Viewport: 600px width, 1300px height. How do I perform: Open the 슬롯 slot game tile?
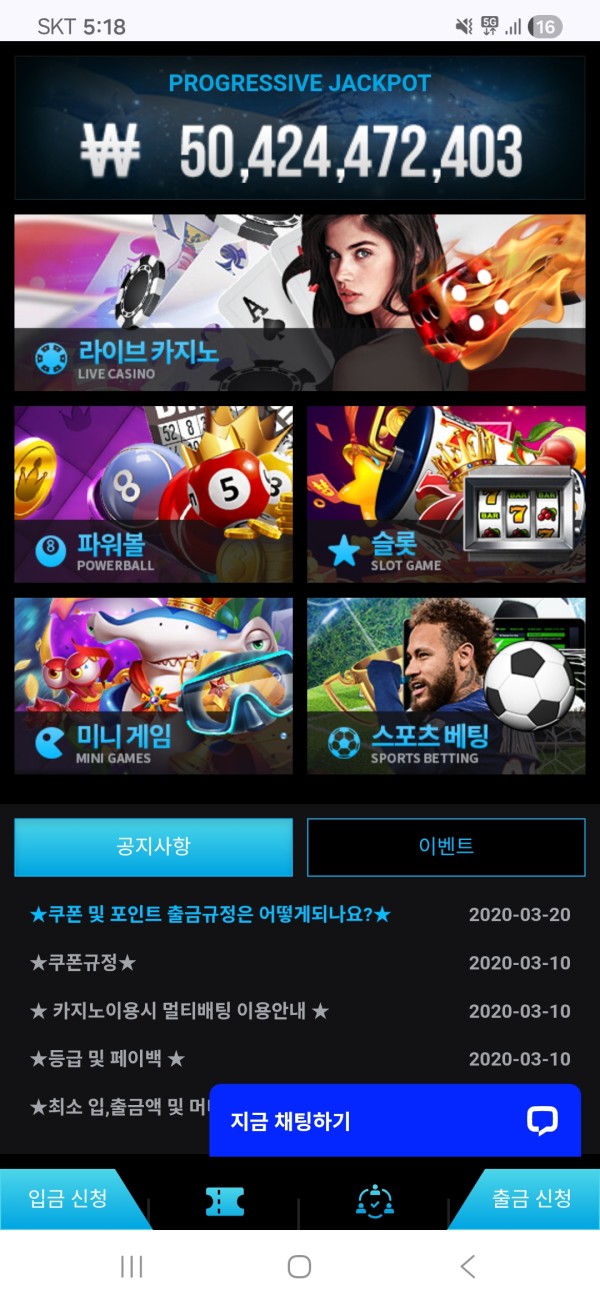click(x=446, y=494)
